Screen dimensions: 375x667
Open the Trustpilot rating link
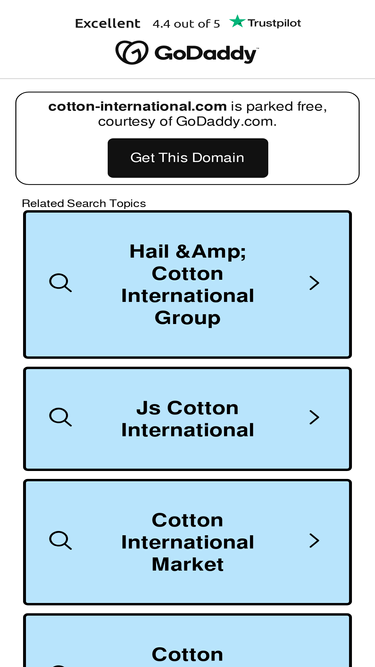(188, 23)
